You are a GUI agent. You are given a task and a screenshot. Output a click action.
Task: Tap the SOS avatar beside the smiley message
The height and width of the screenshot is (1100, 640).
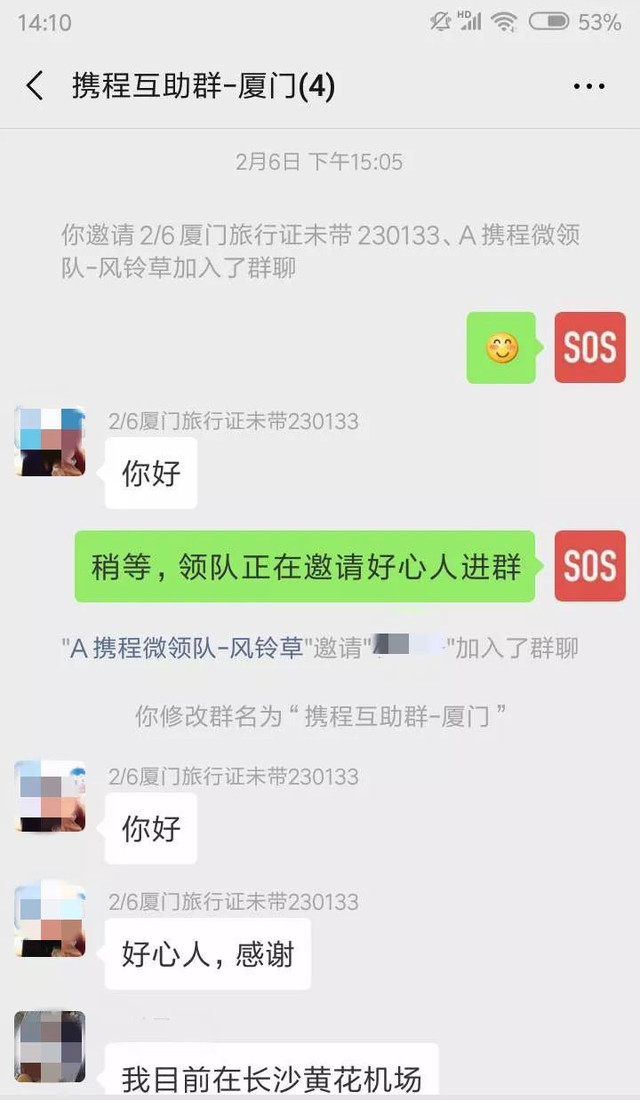[590, 348]
